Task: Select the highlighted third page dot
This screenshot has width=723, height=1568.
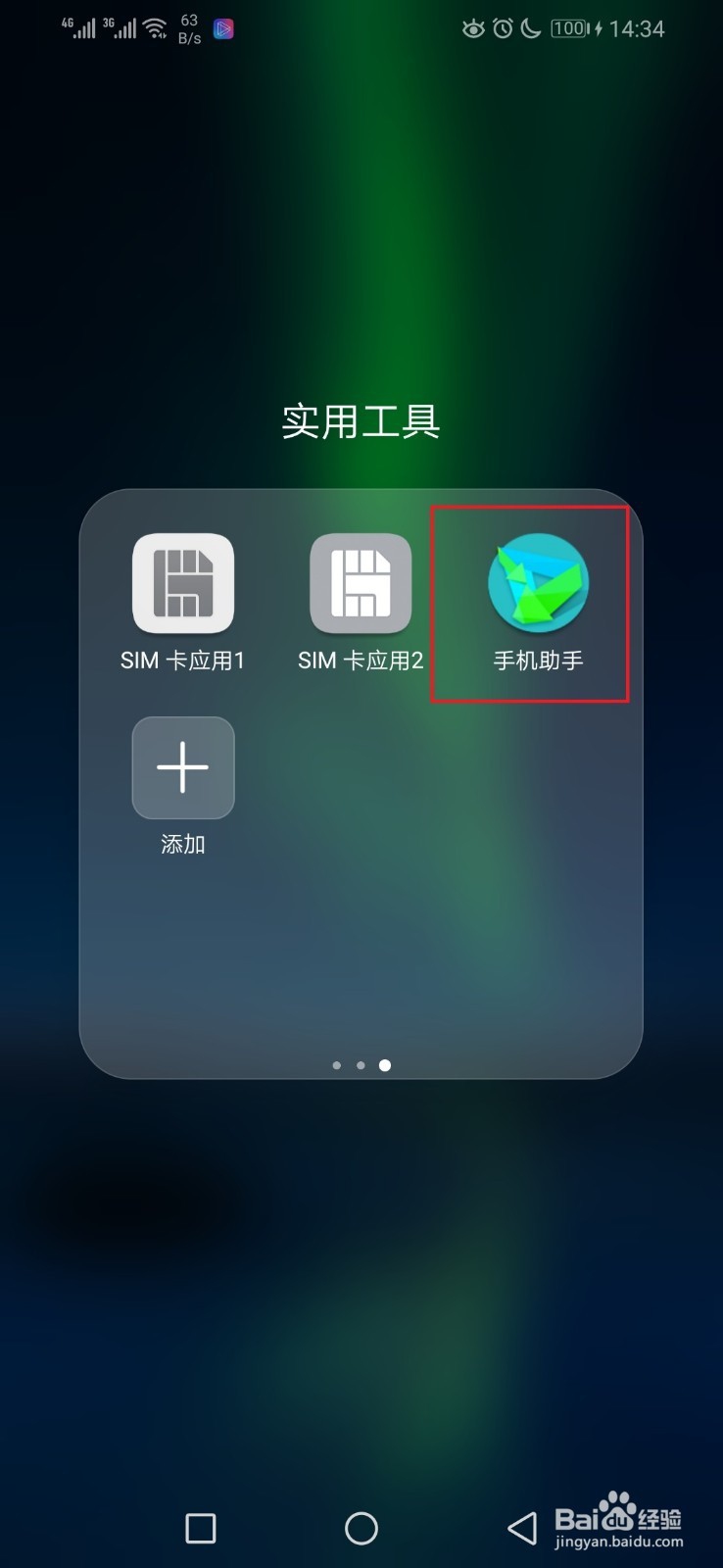Action: (384, 1065)
